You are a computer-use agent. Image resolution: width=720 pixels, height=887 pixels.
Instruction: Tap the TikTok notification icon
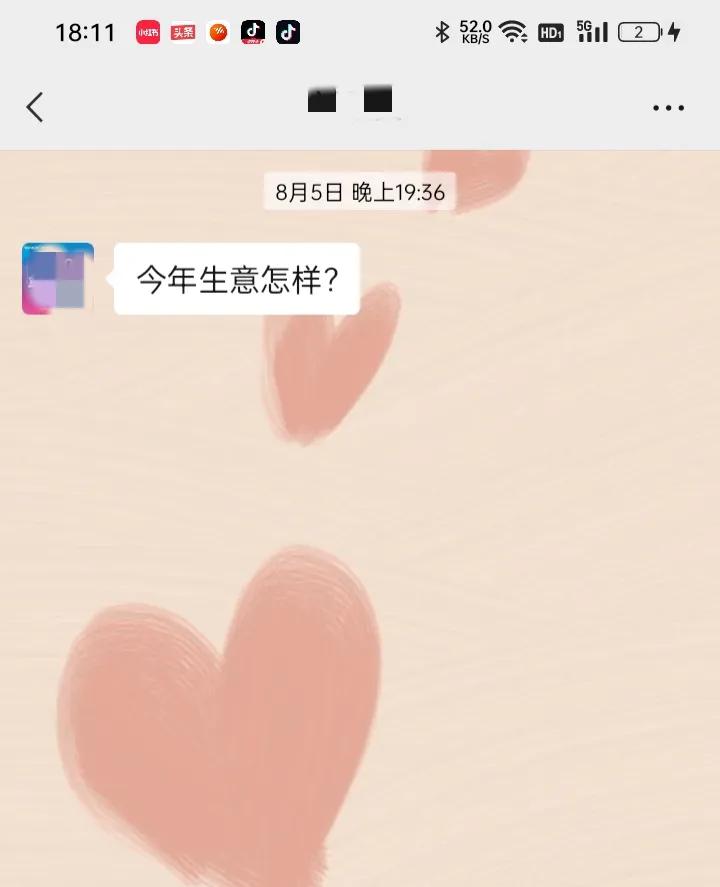[288, 31]
